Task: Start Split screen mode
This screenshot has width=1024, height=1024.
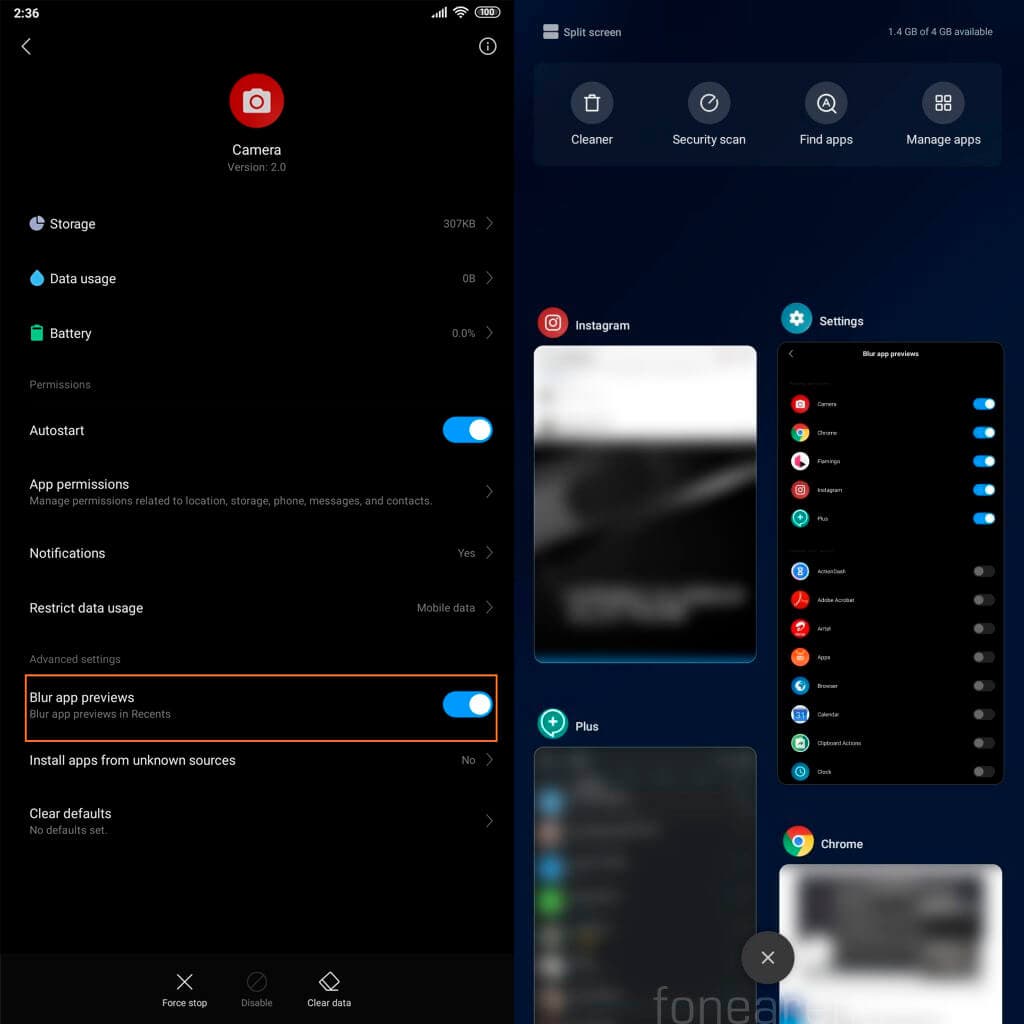Action: click(582, 32)
